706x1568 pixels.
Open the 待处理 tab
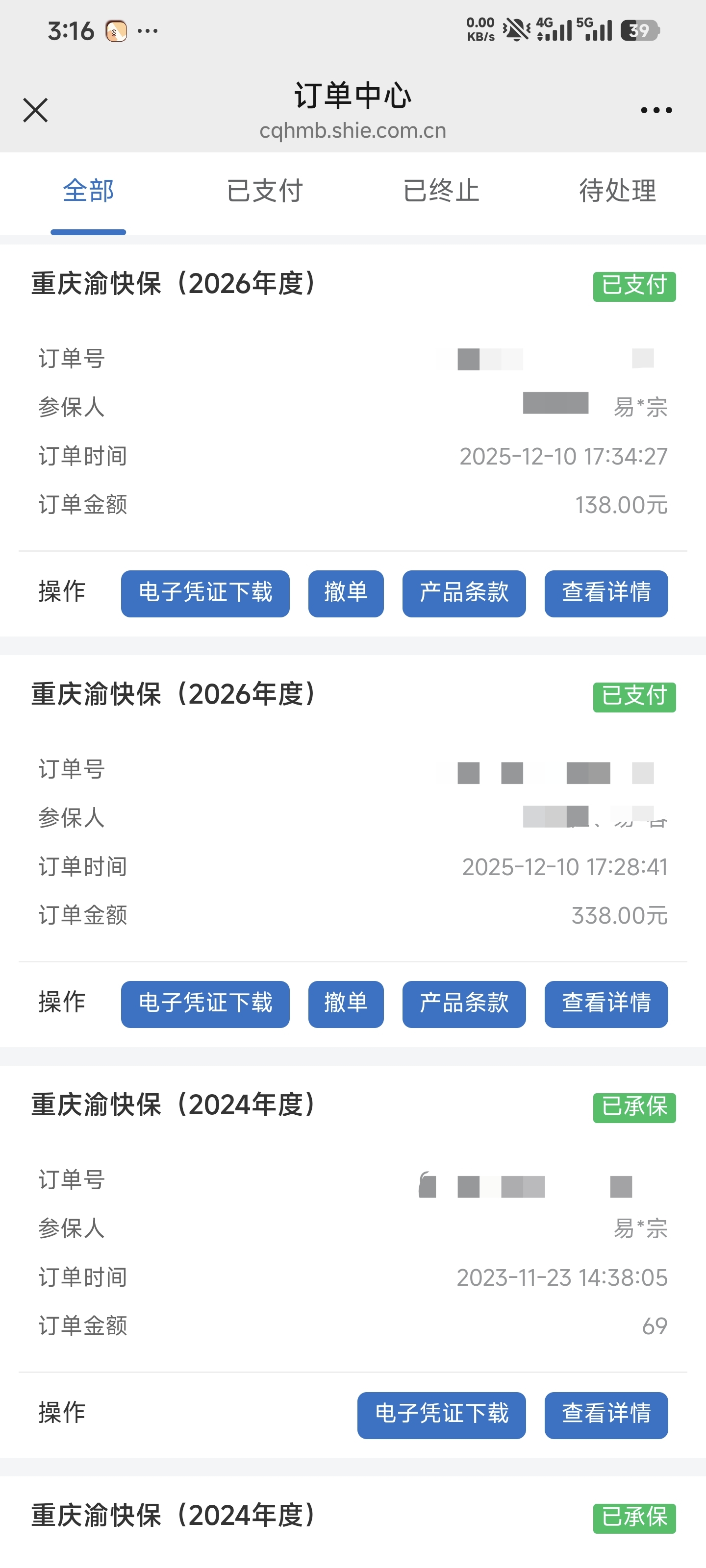click(617, 191)
